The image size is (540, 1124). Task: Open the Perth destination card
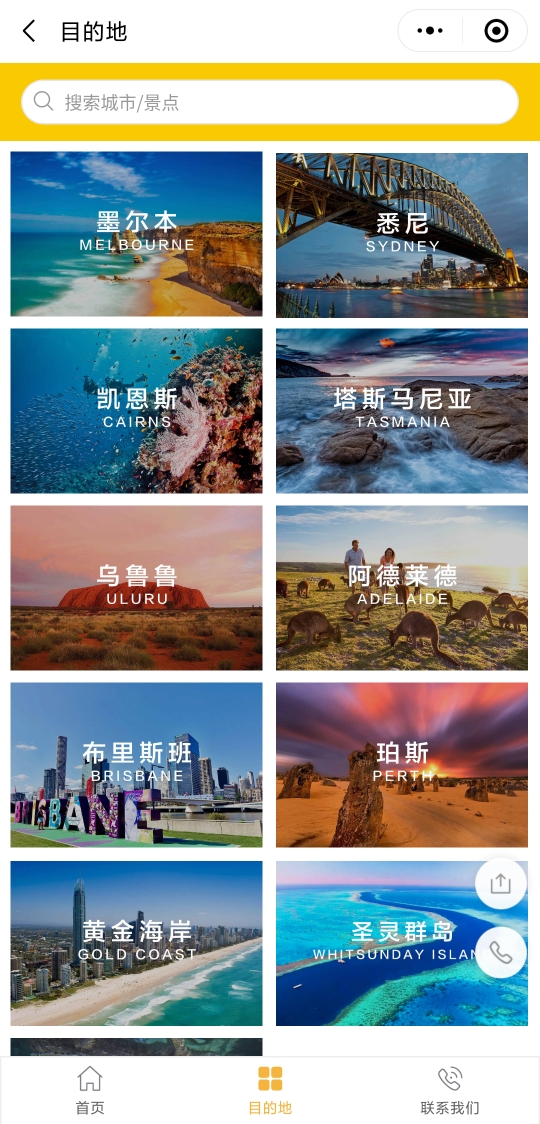pyautogui.click(x=402, y=765)
